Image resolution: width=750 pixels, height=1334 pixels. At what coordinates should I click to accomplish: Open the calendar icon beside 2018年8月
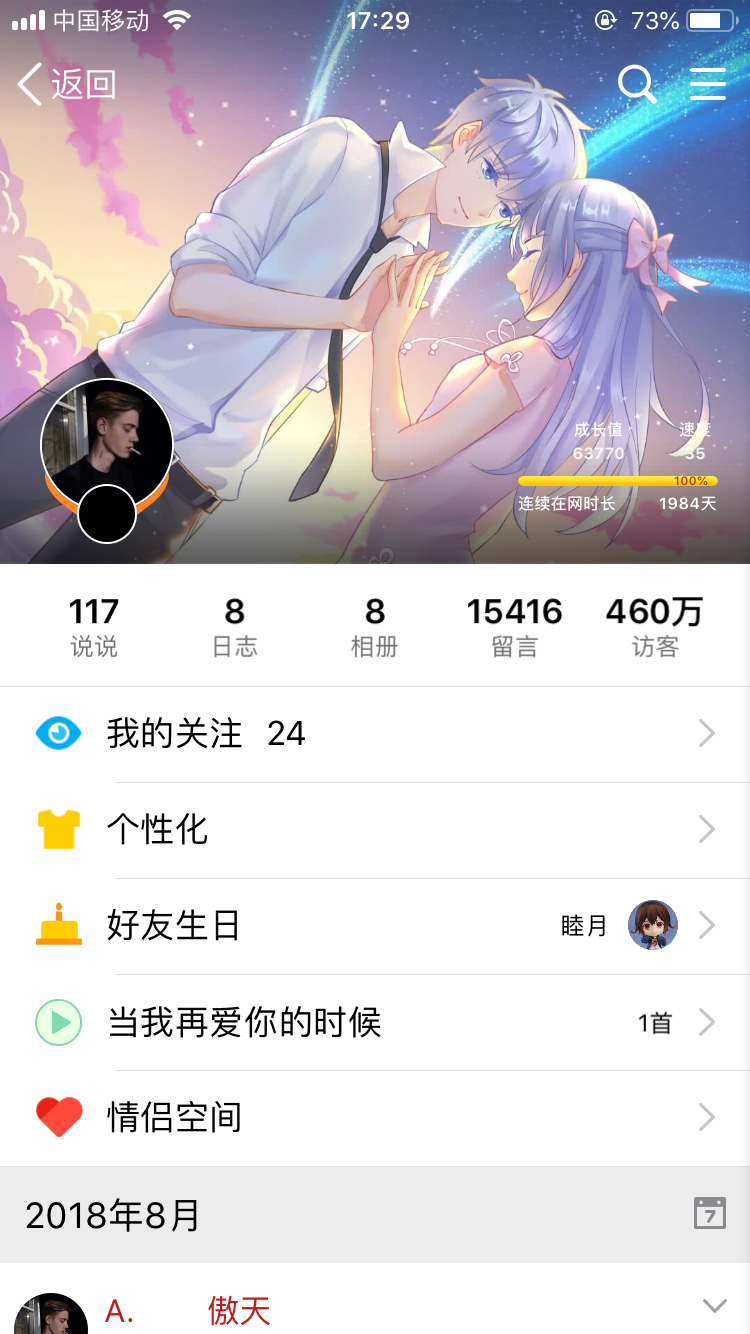click(710, 1213)
